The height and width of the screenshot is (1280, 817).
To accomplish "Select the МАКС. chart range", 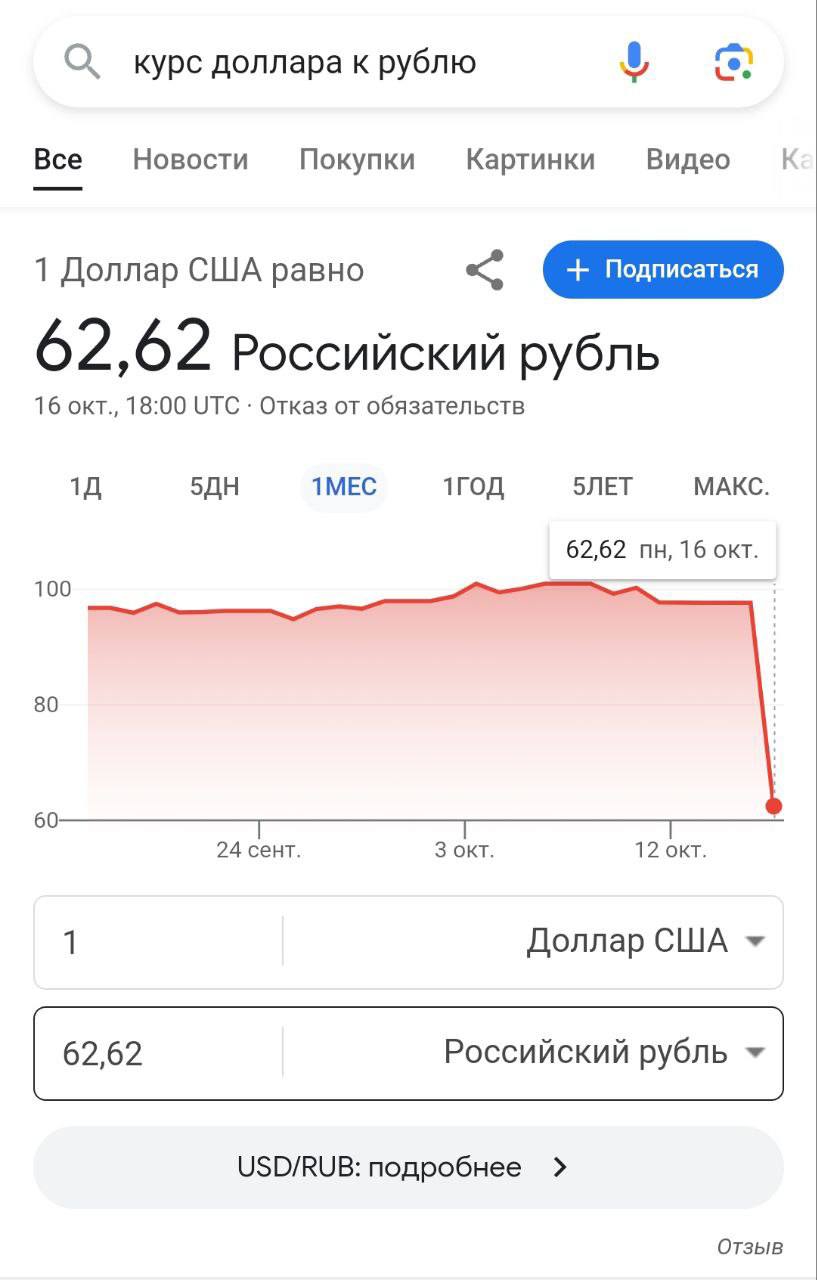I will tap(731, 487).
